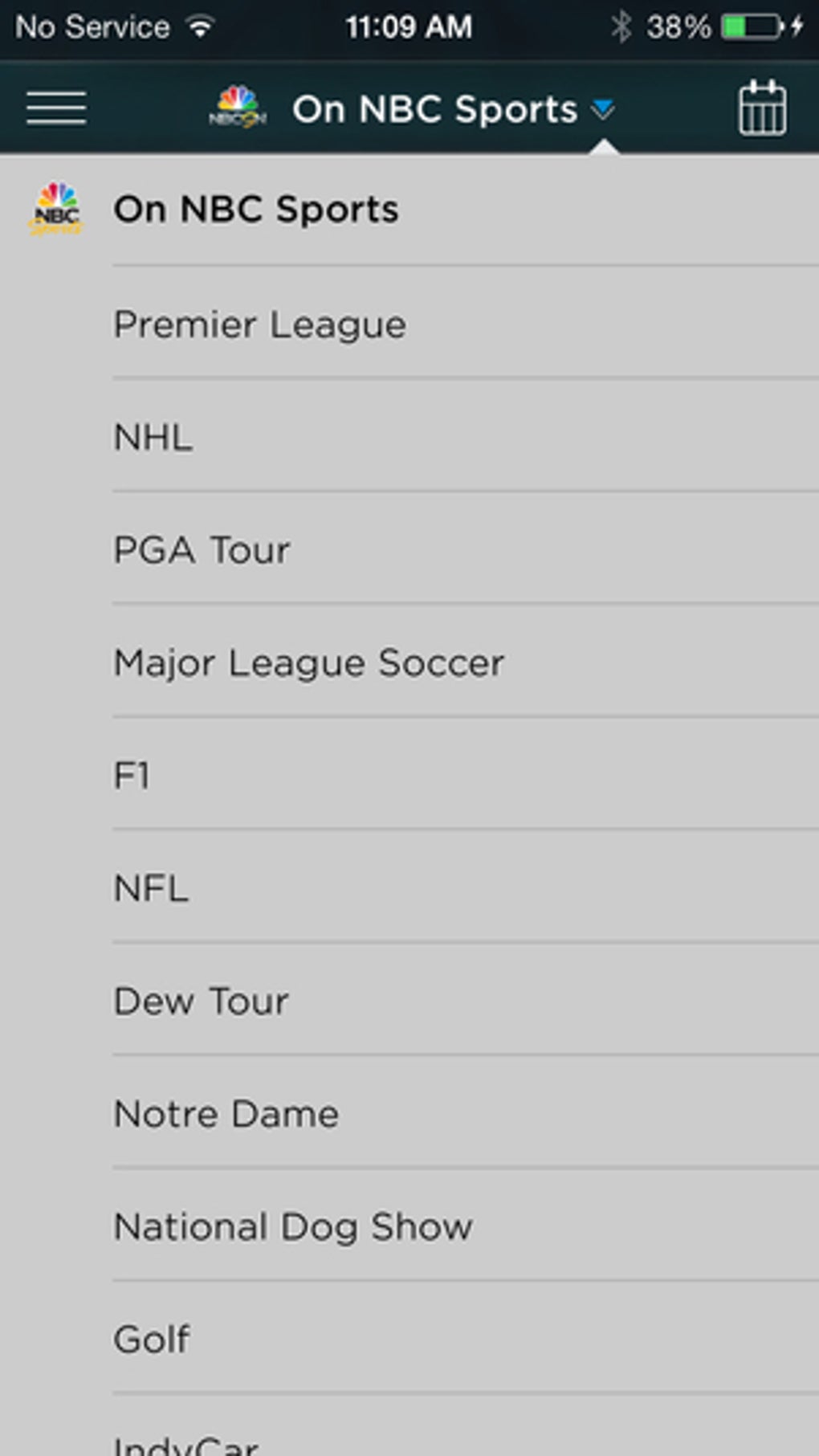Select the NHL option
The width and height of the screenshot is (819, 1456).
153,438
